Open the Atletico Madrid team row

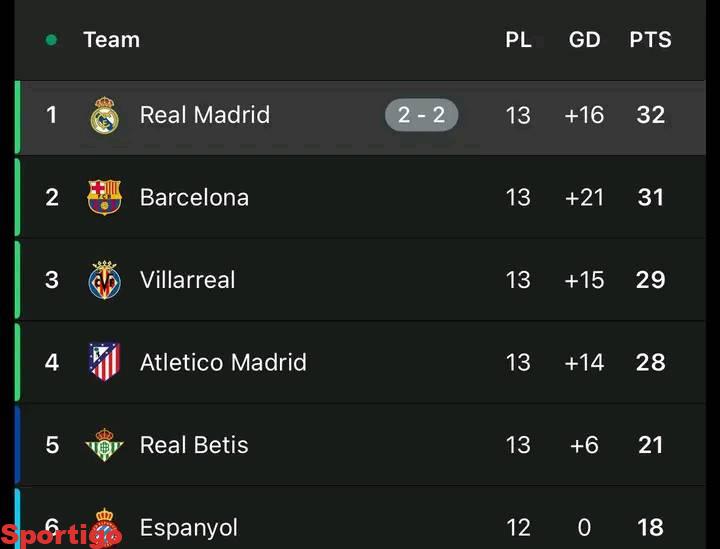223,362
